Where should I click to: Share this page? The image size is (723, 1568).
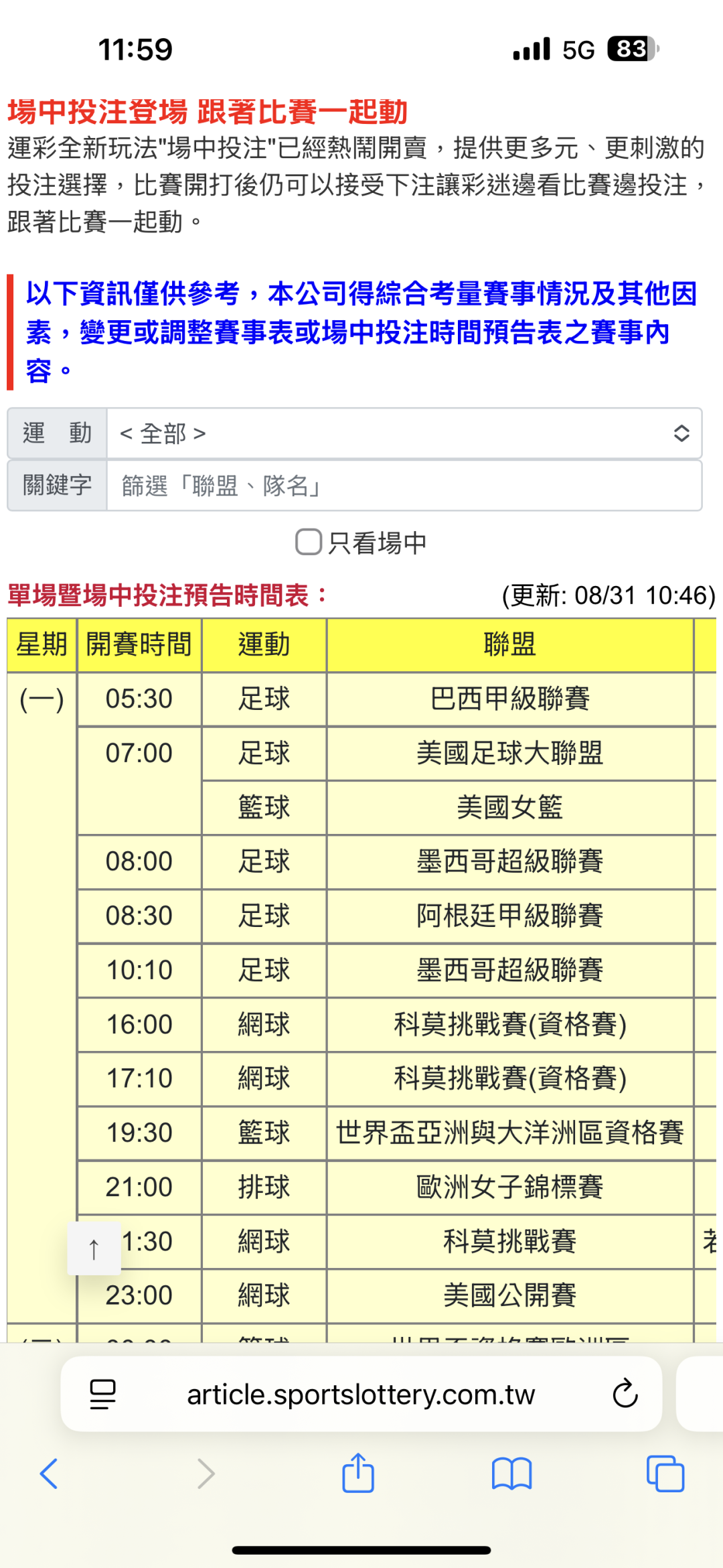click(358, 1472)
